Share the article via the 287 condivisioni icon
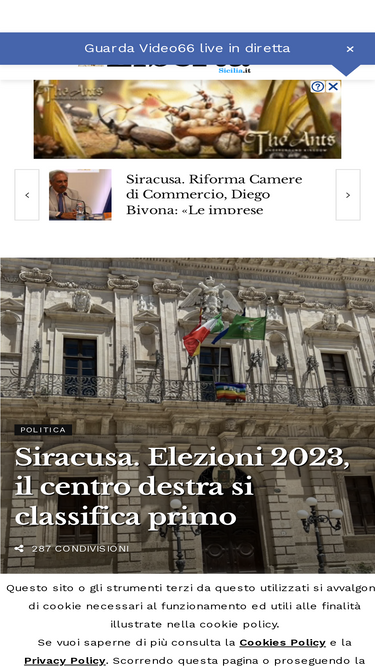The width and height of the screenshot is (375, 667). point(19,549)
